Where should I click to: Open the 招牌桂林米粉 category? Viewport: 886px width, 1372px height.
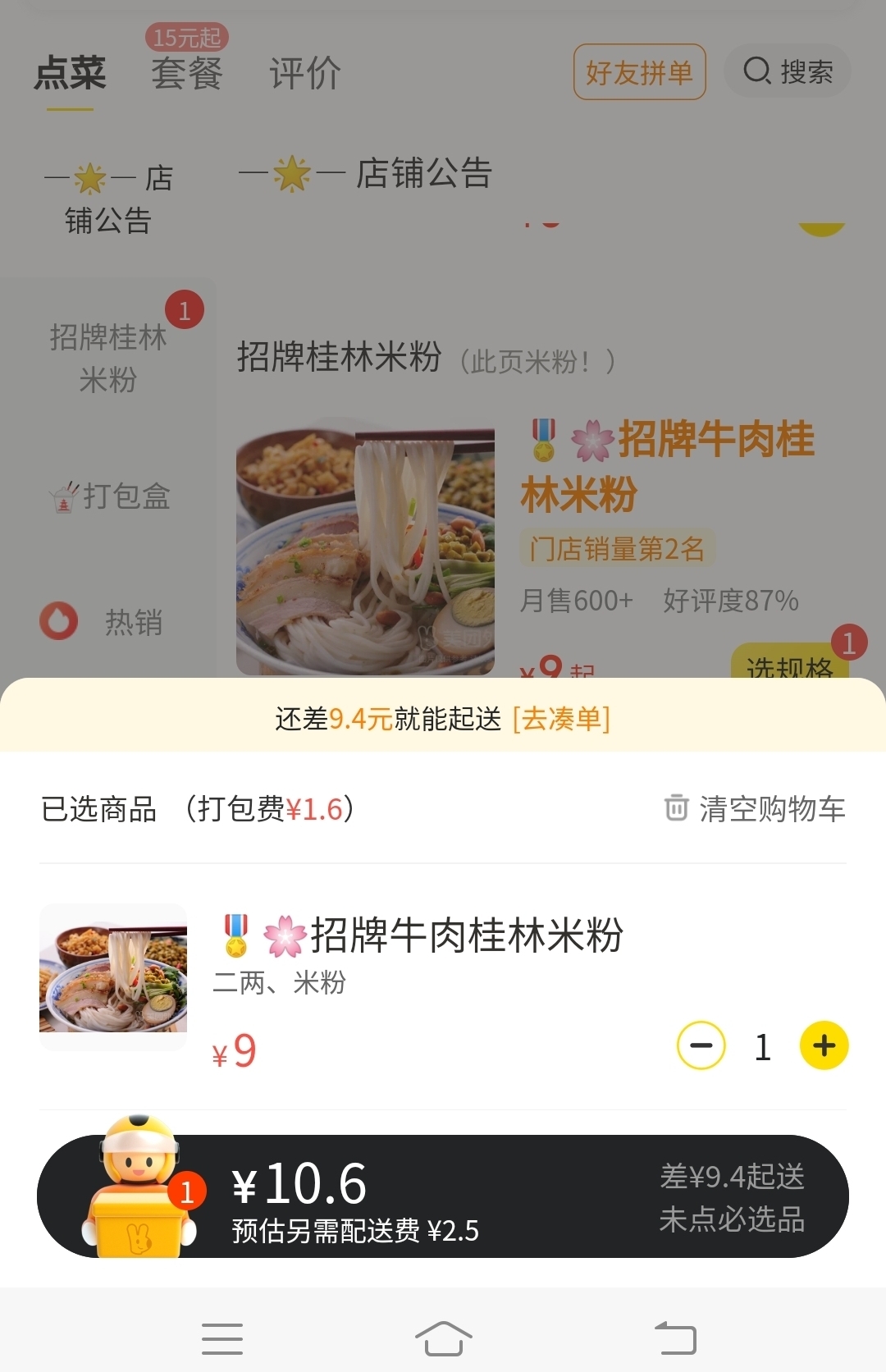coord(107,358)
